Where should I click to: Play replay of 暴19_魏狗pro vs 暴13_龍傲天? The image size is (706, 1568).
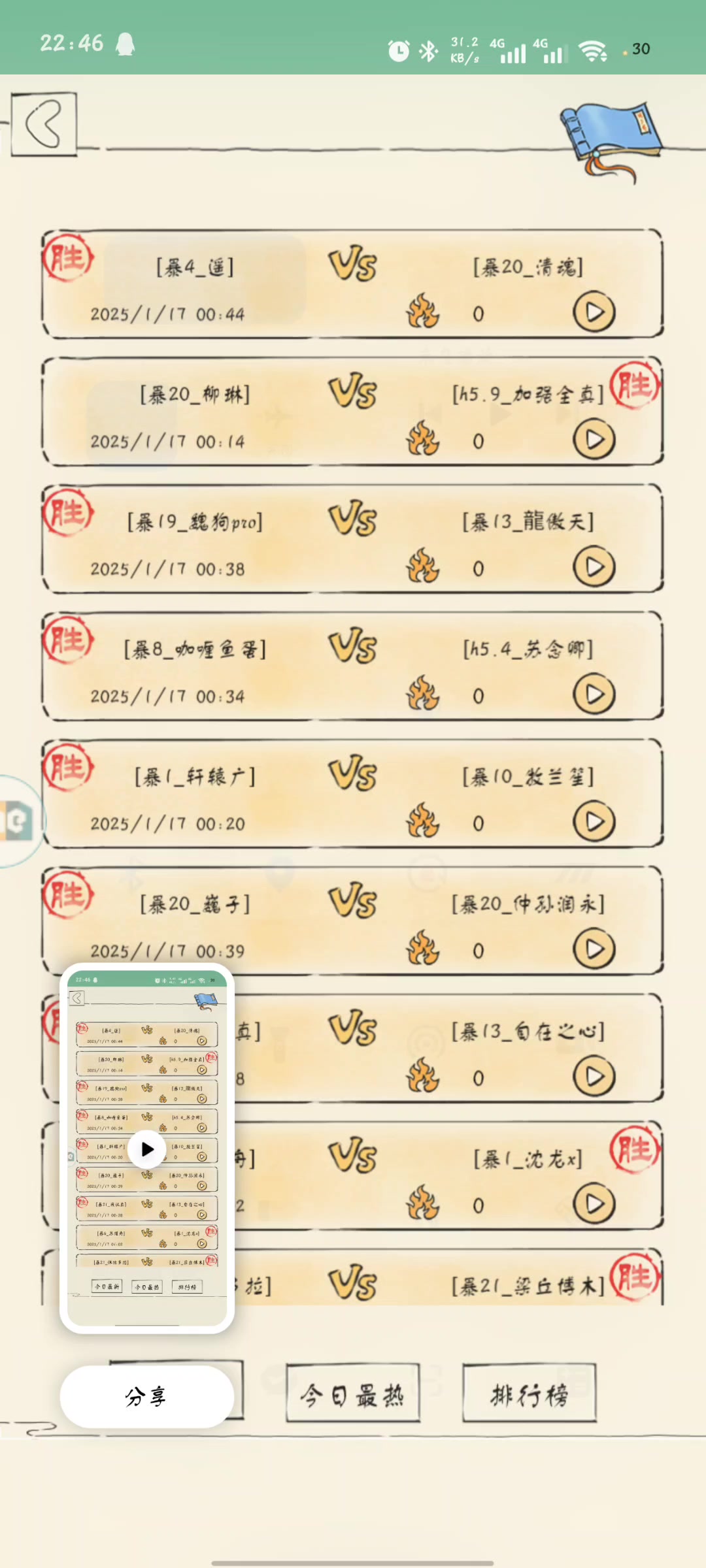(x=594, y=567)
